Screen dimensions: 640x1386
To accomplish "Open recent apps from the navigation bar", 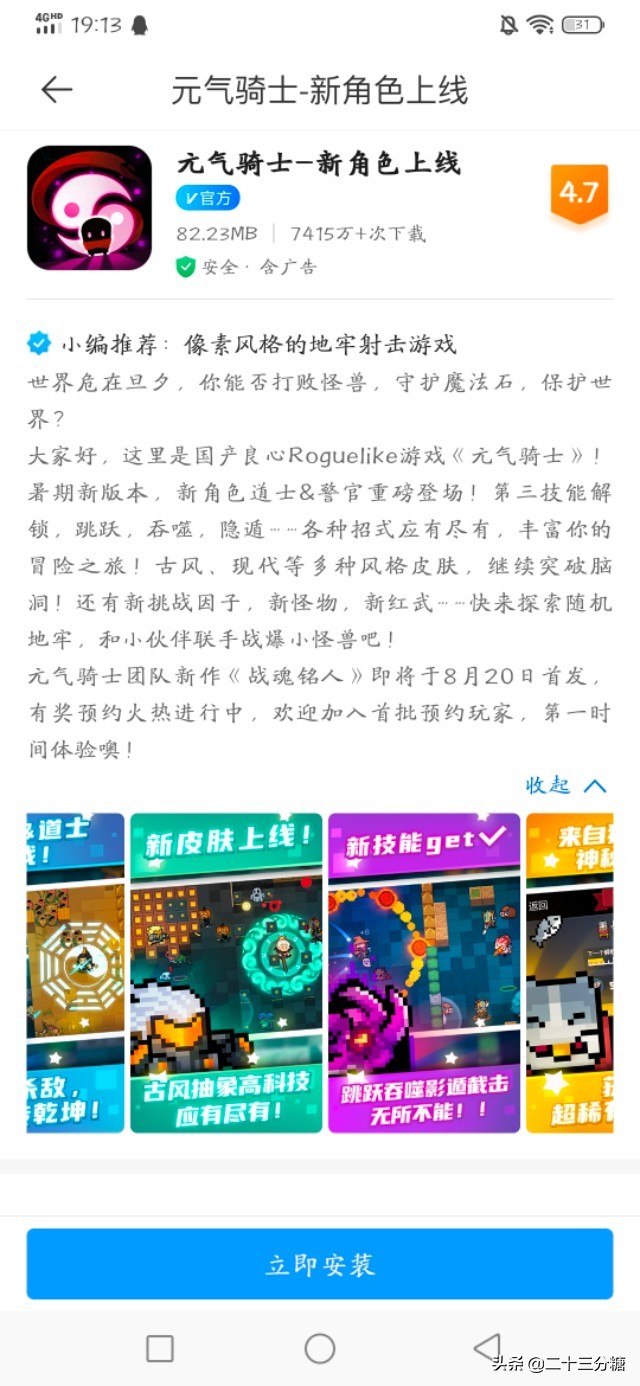I will point(160,1348).
